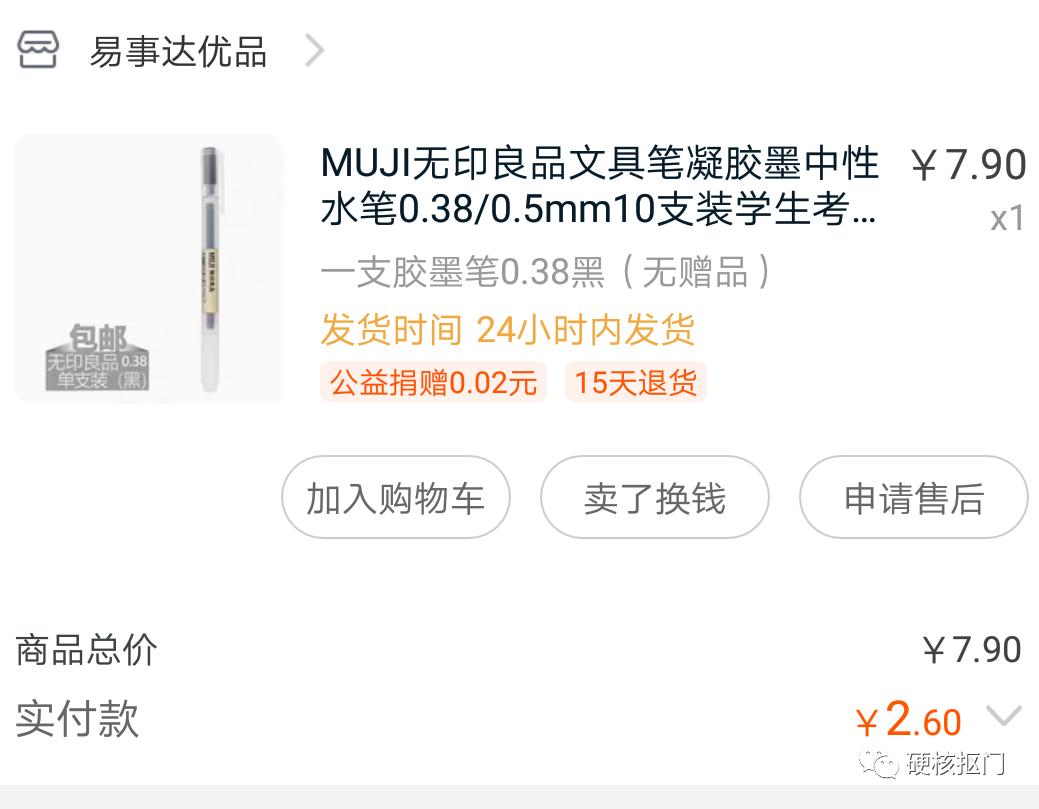Screen dimensions: 1039x809
Task: Open the MUJI pen product thumbnail
Action: 149,269
